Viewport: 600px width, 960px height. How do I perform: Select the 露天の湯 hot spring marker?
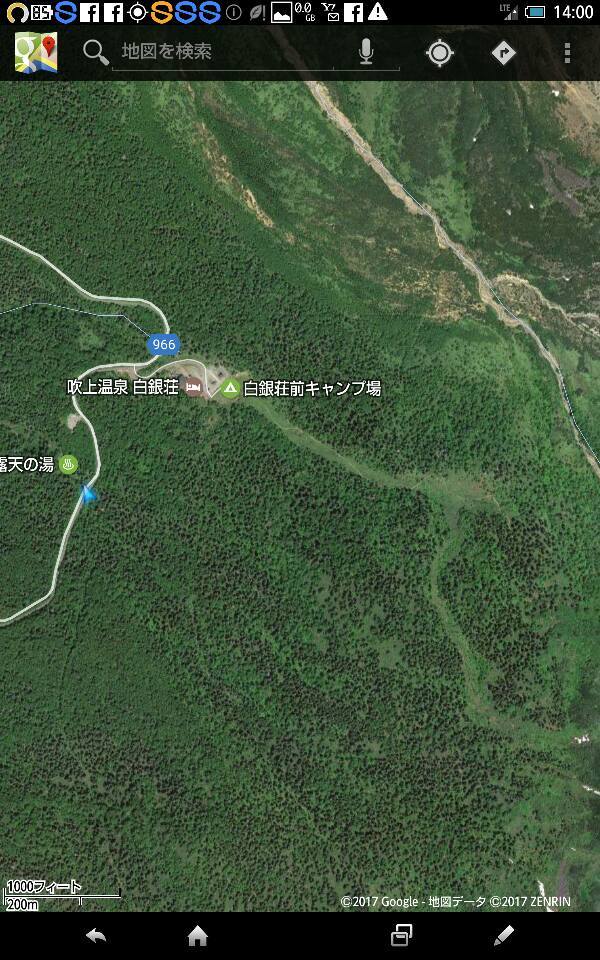coord(68,465)
